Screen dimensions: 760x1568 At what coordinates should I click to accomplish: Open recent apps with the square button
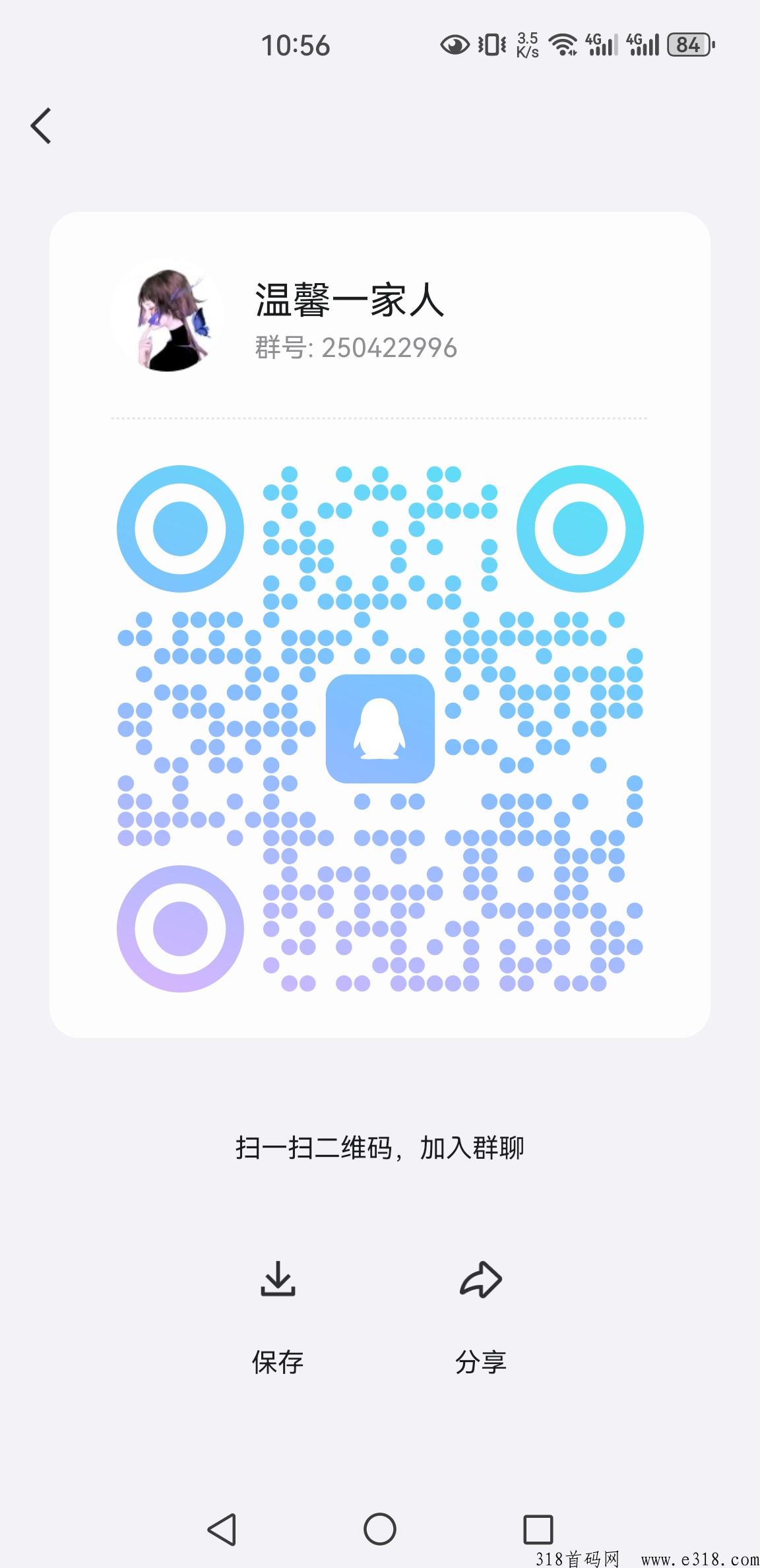point(538,1529)
